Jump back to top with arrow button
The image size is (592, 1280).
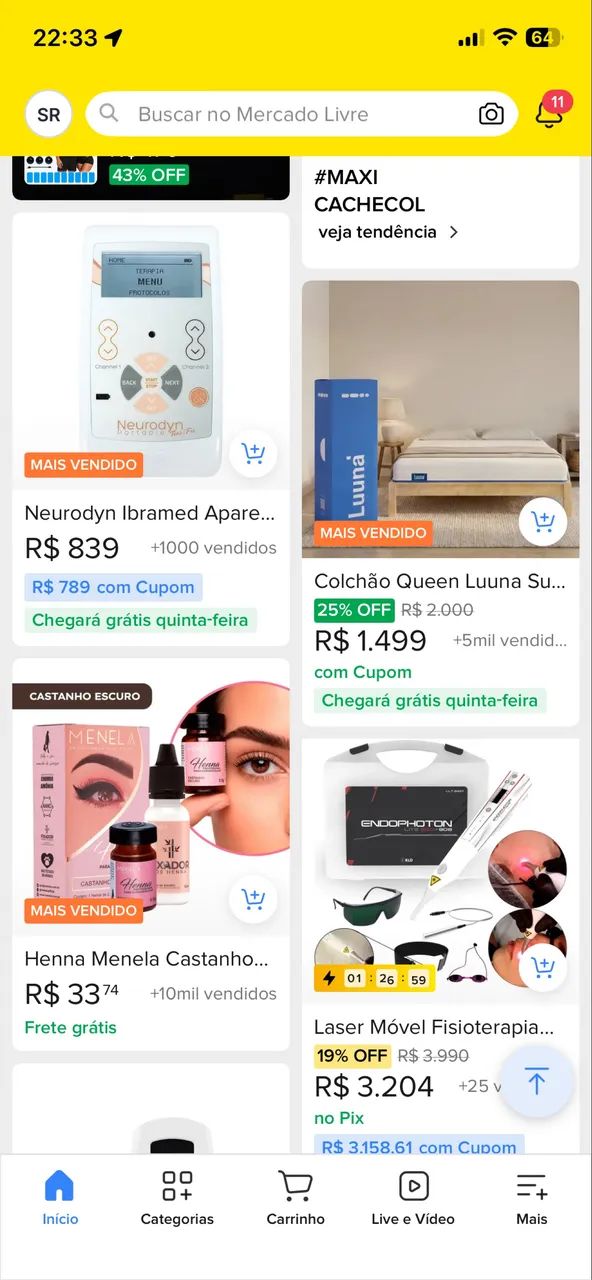(537, 1081)
